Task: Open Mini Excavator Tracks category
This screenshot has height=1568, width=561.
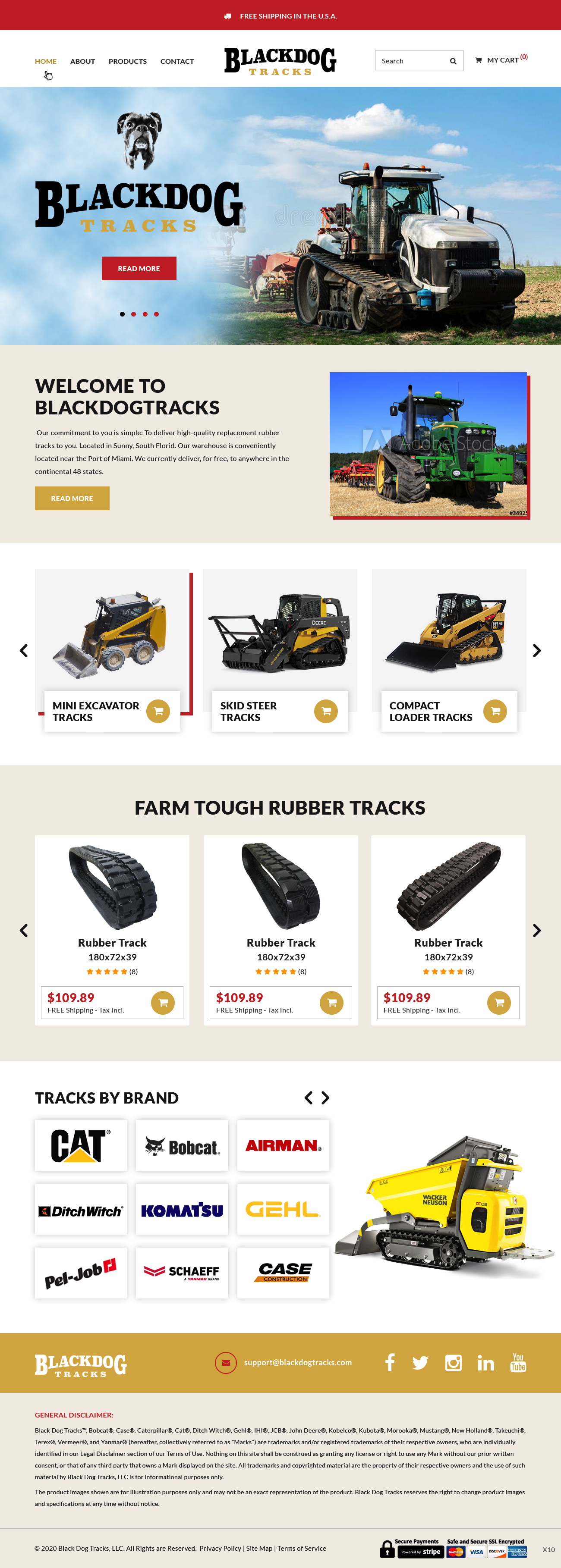Action: coord(96,711)
